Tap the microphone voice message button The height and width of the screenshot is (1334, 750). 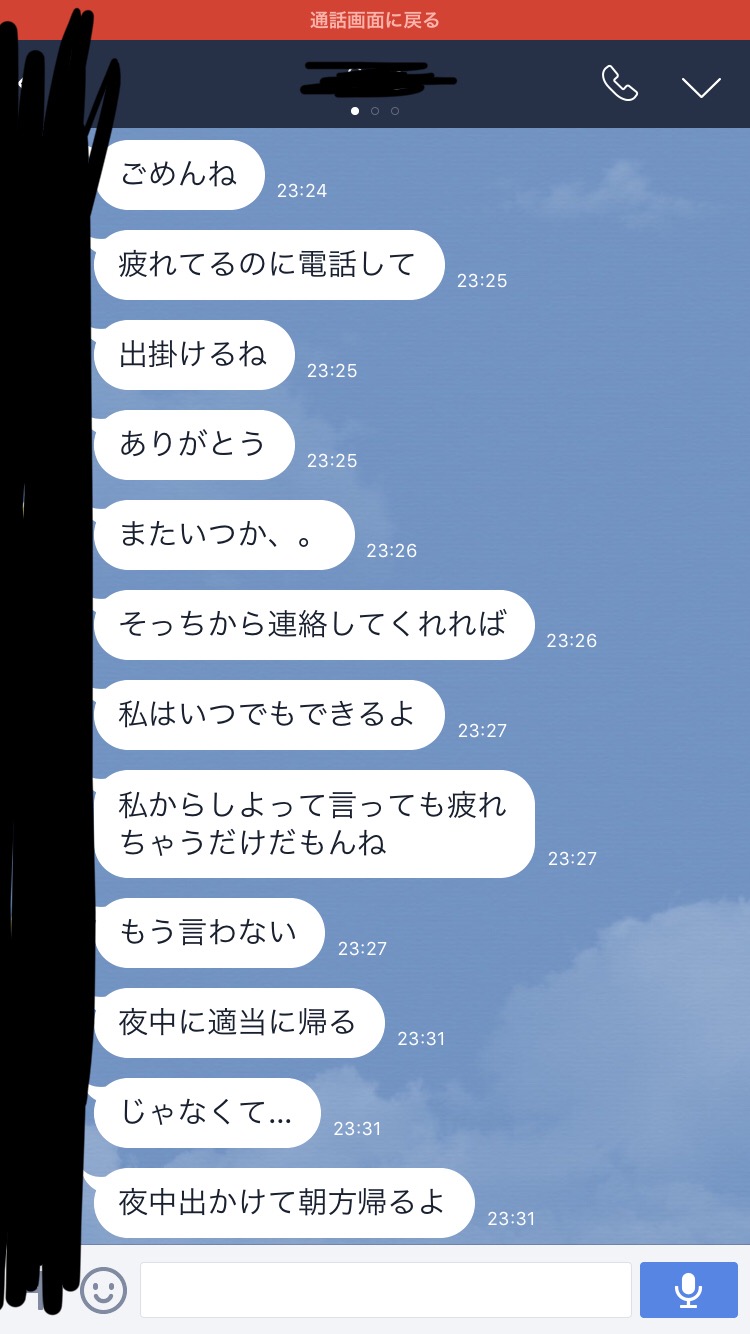[x=688, y=1290]
